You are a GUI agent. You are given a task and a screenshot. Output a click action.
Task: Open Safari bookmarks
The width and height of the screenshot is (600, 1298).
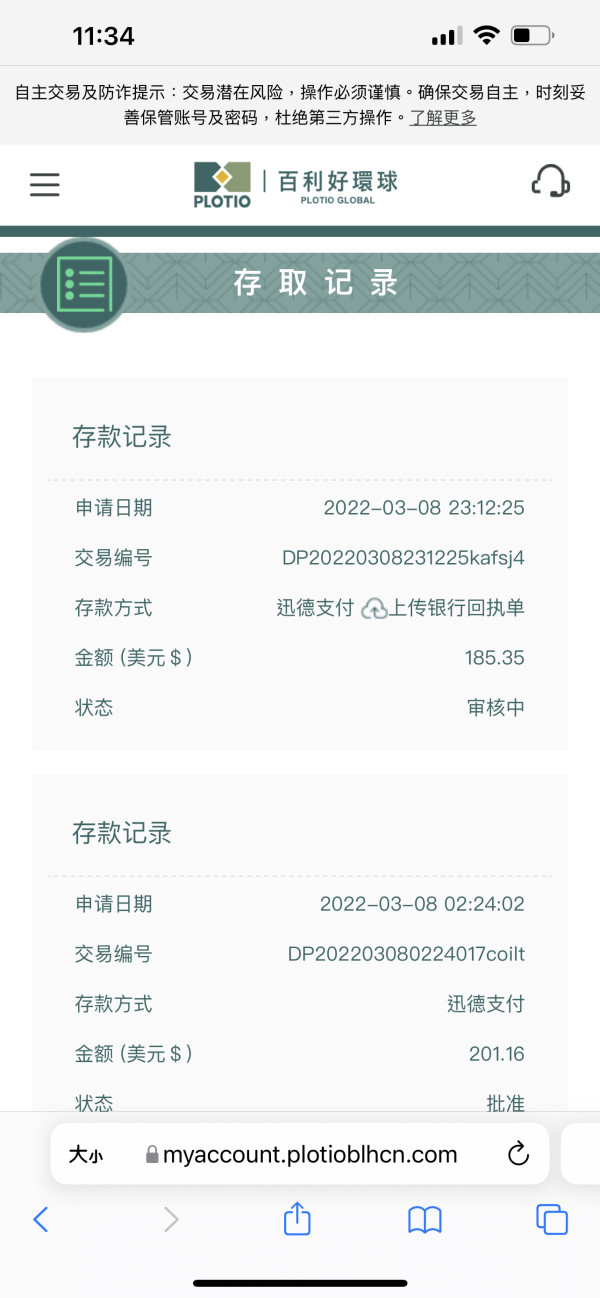pyautogui.click(x=425, y=1219)
